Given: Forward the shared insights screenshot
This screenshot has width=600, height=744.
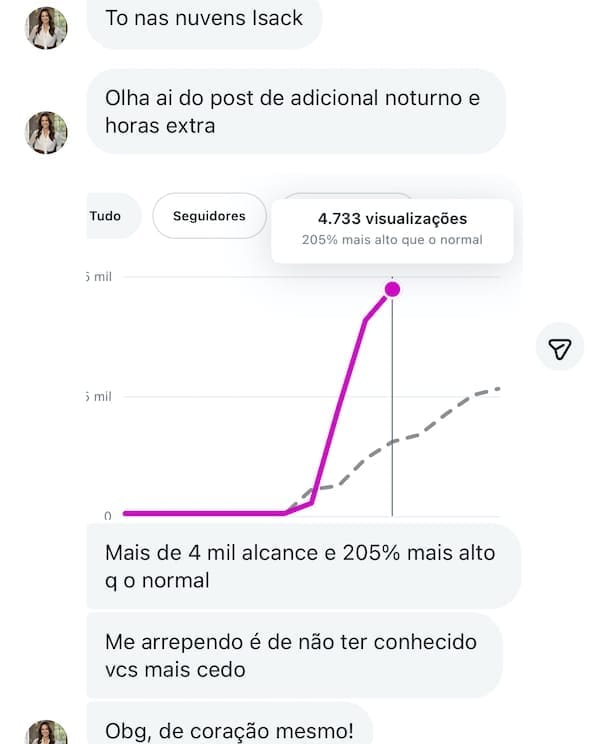Looking at the screenshot, I should click(x=560, y=348).
